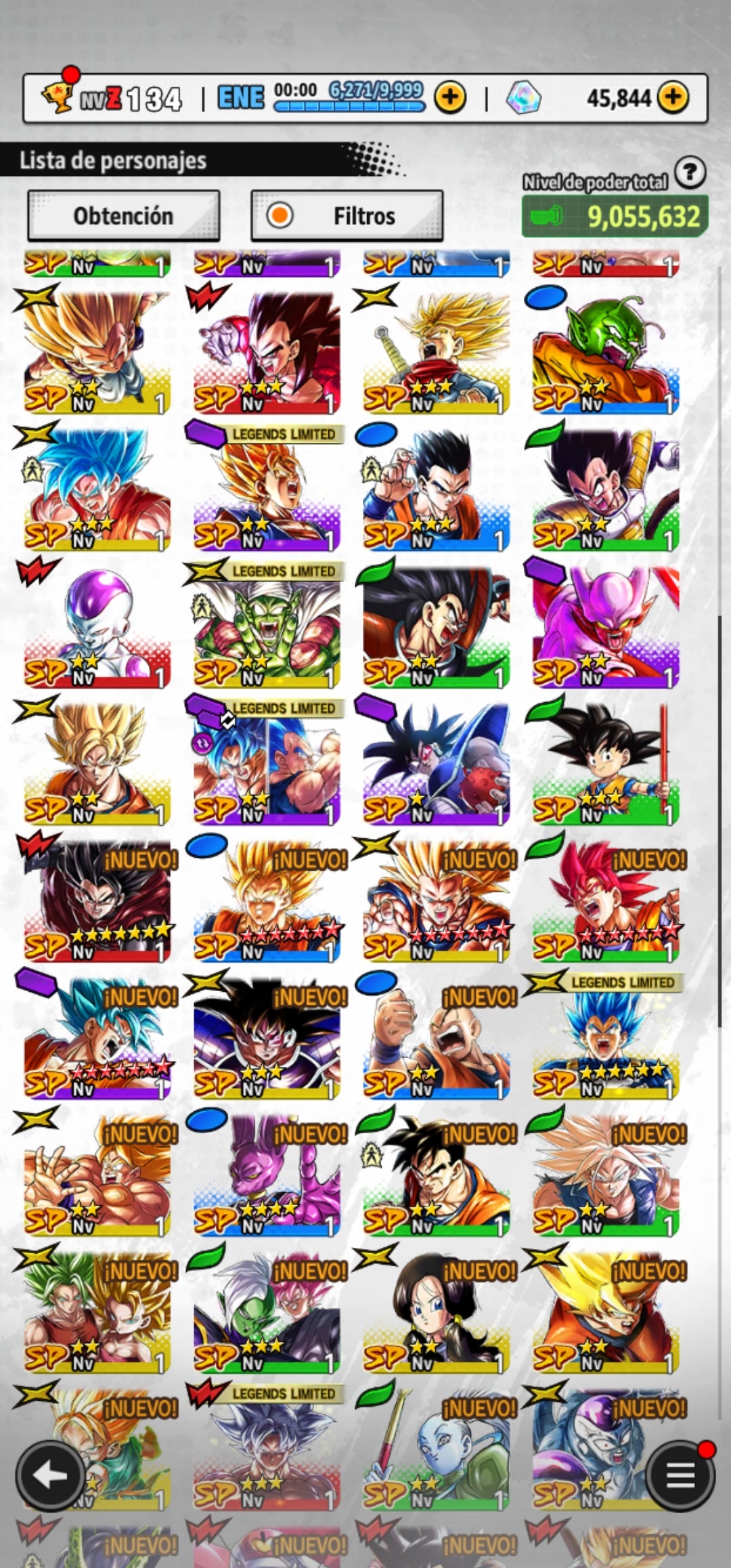Open the bald Krillin character card
This screenshot has width=731, height=1568.
point(435,1037)
